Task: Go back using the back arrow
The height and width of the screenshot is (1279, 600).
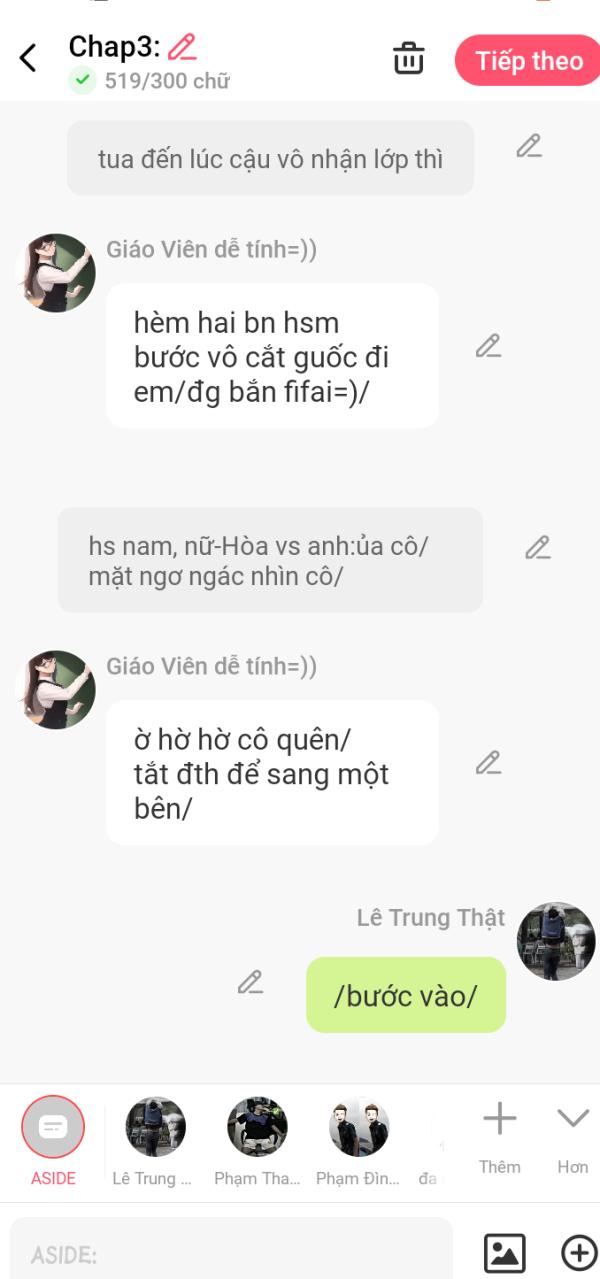Action: click(28, 58)
